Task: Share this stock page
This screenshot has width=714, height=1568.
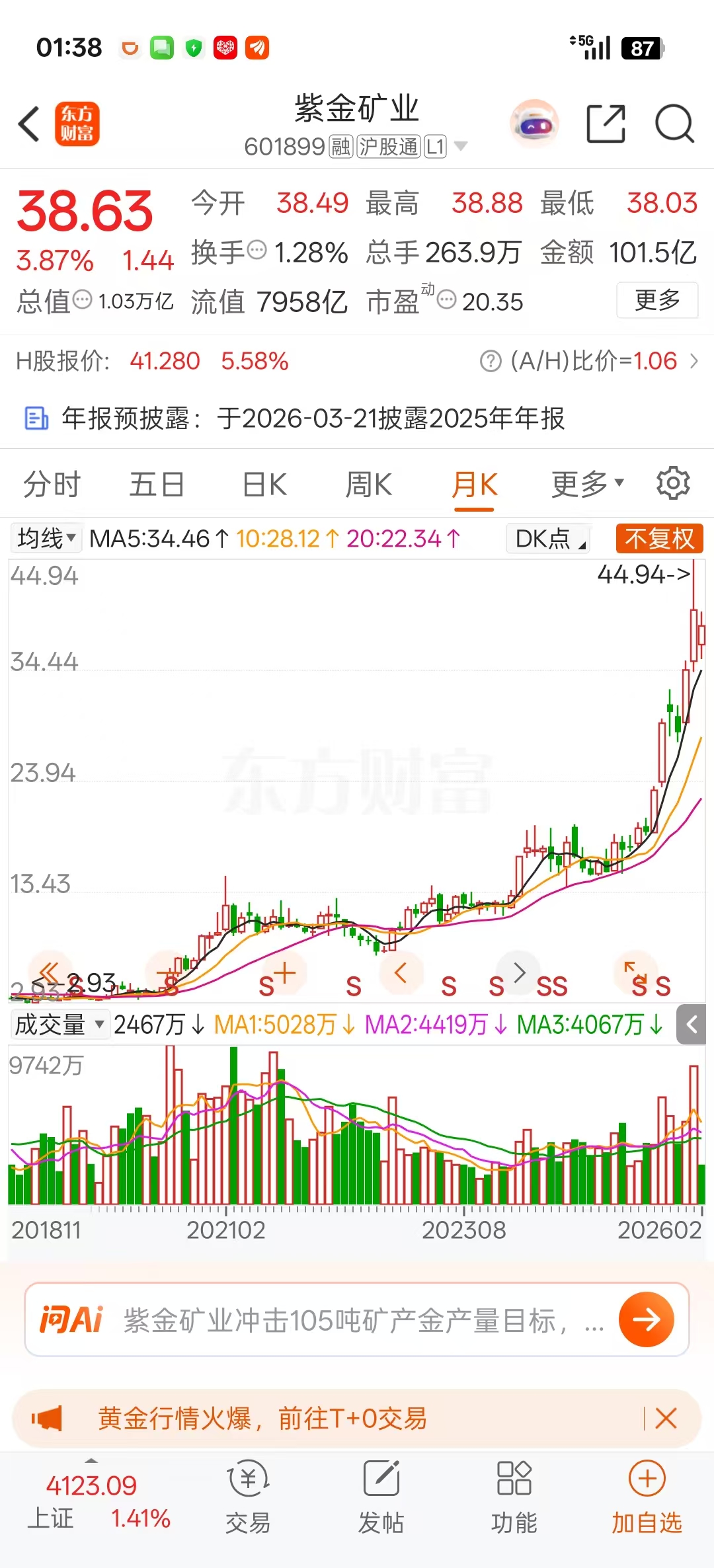Action: (606, 124)
